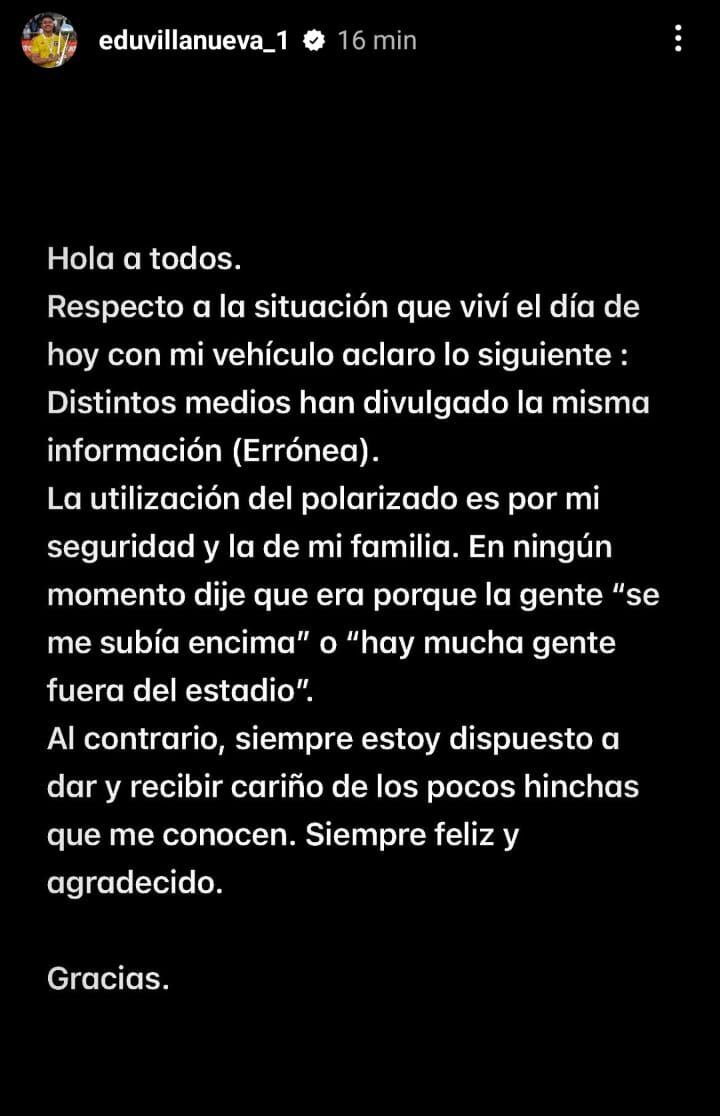Tap the eduvillanueva_1 username

(x=194, y=41)
